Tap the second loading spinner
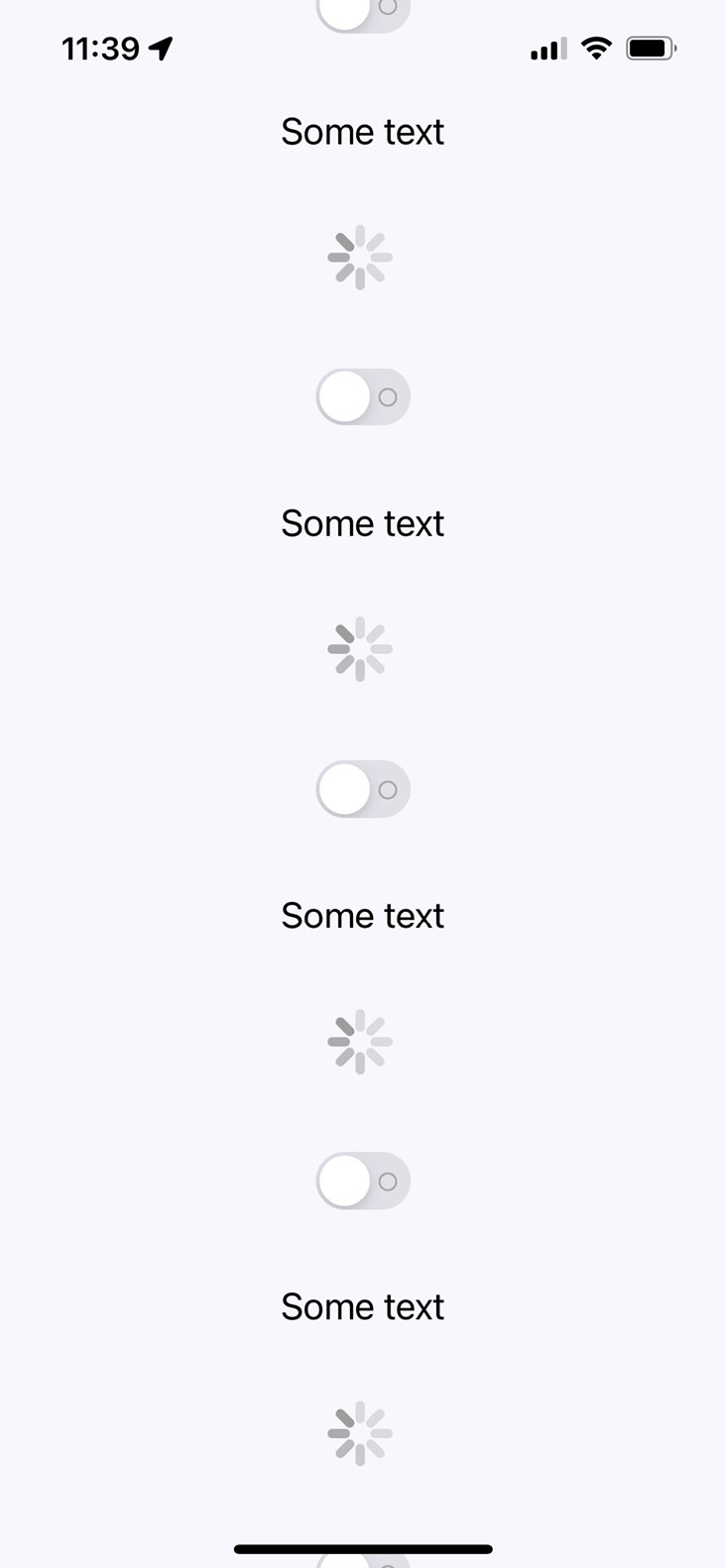The image size is (725, 1568). point(361,649)
